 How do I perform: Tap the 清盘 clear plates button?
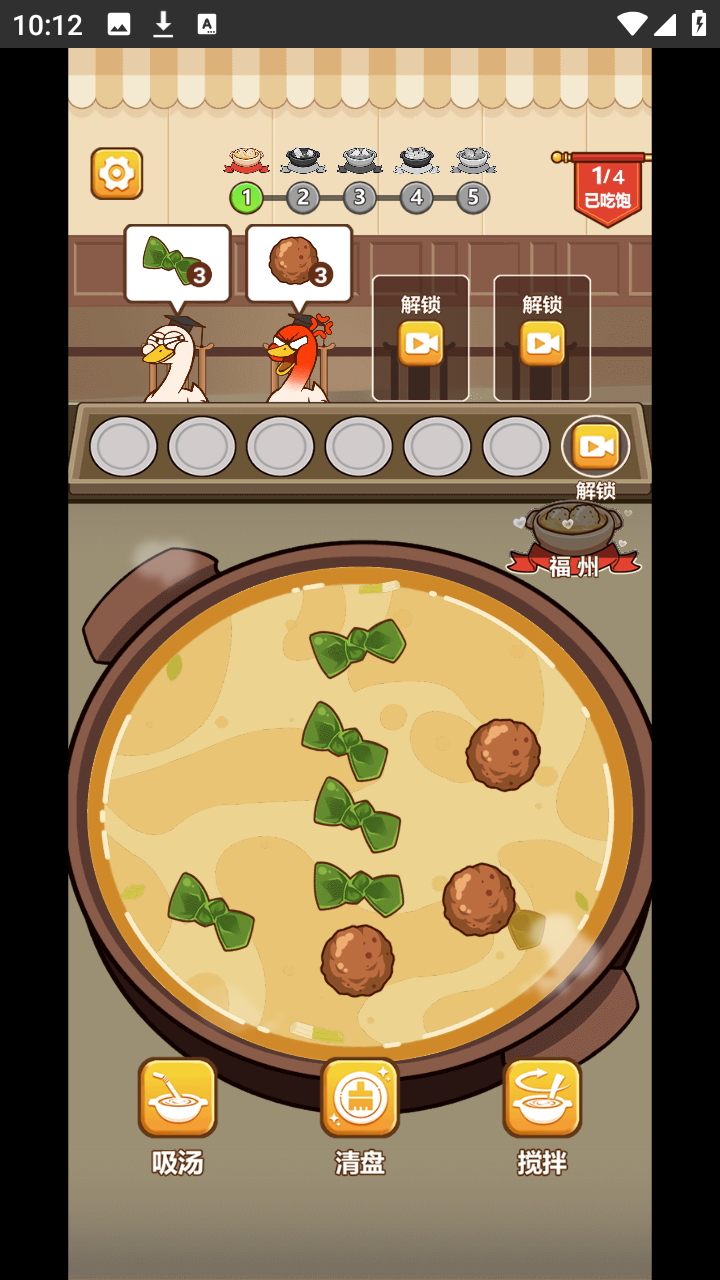click(x=359, y=1098)
